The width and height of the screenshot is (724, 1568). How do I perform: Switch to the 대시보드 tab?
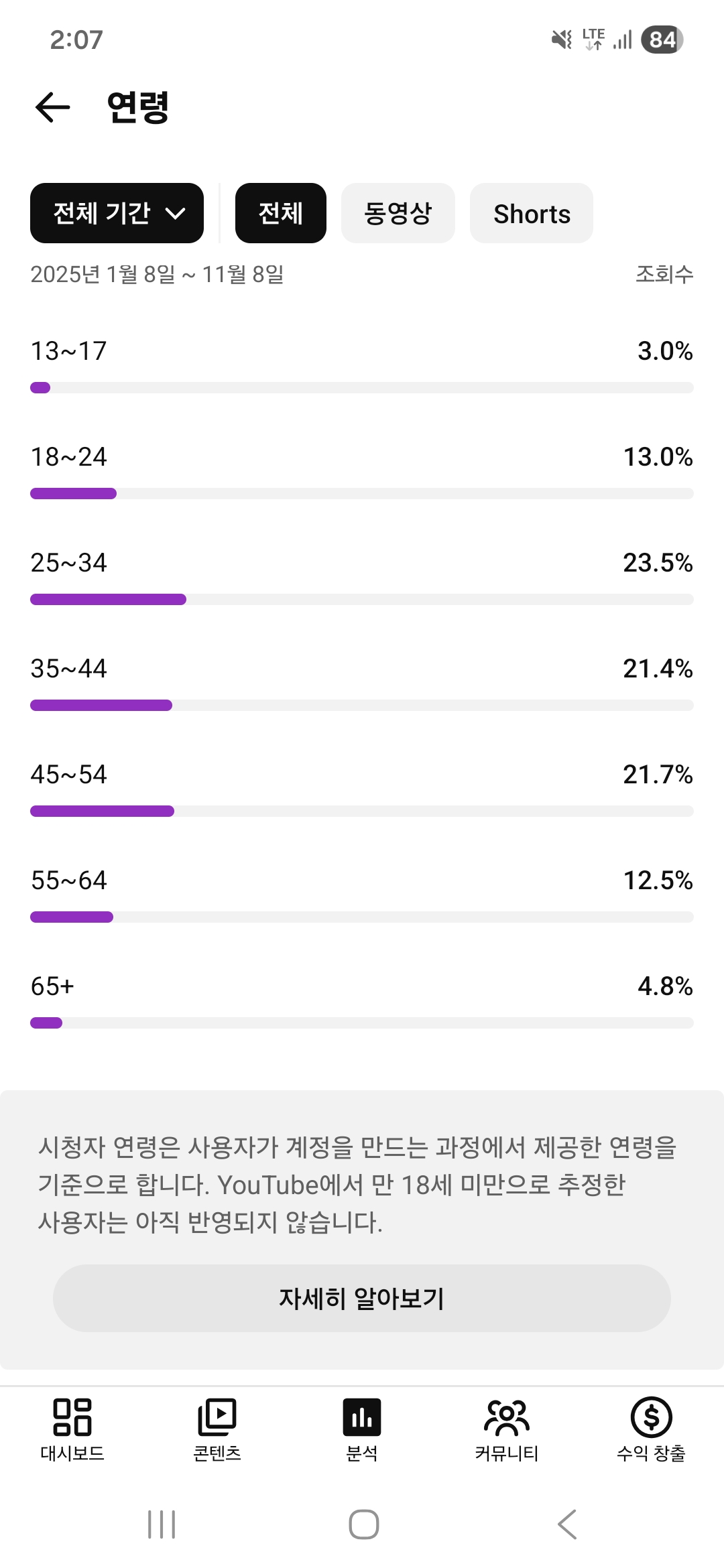tap(72, 1429)
